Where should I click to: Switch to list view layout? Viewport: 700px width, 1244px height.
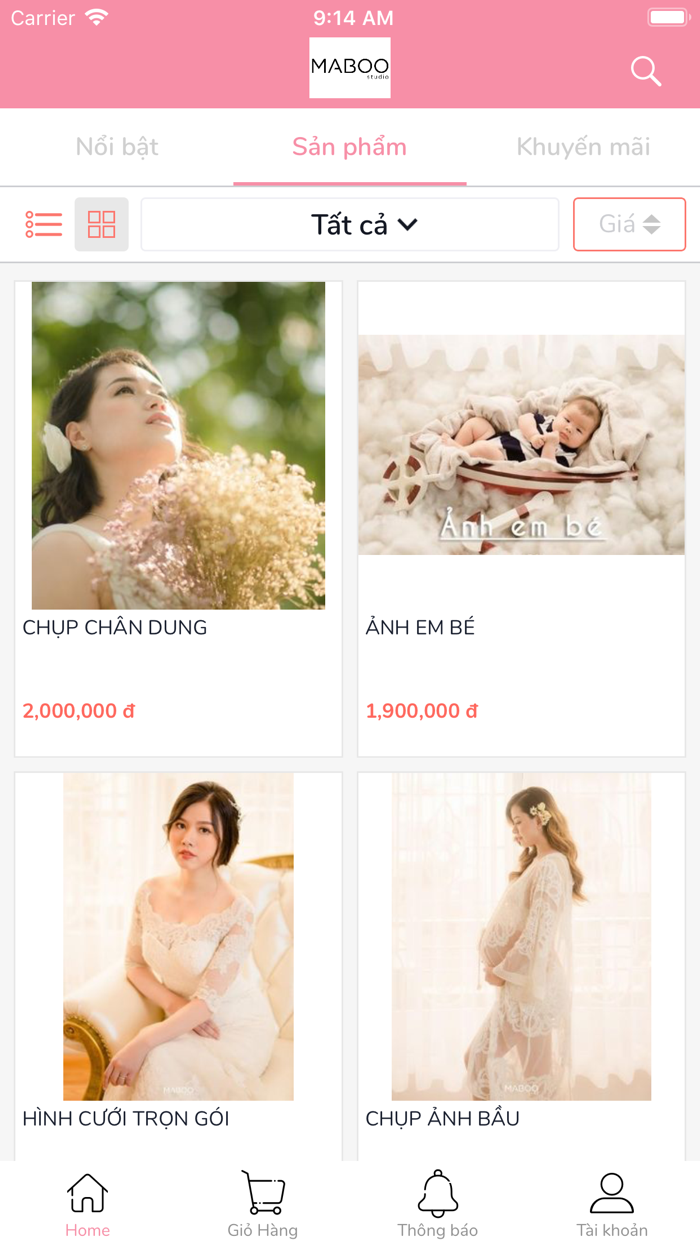click(44, 224)
